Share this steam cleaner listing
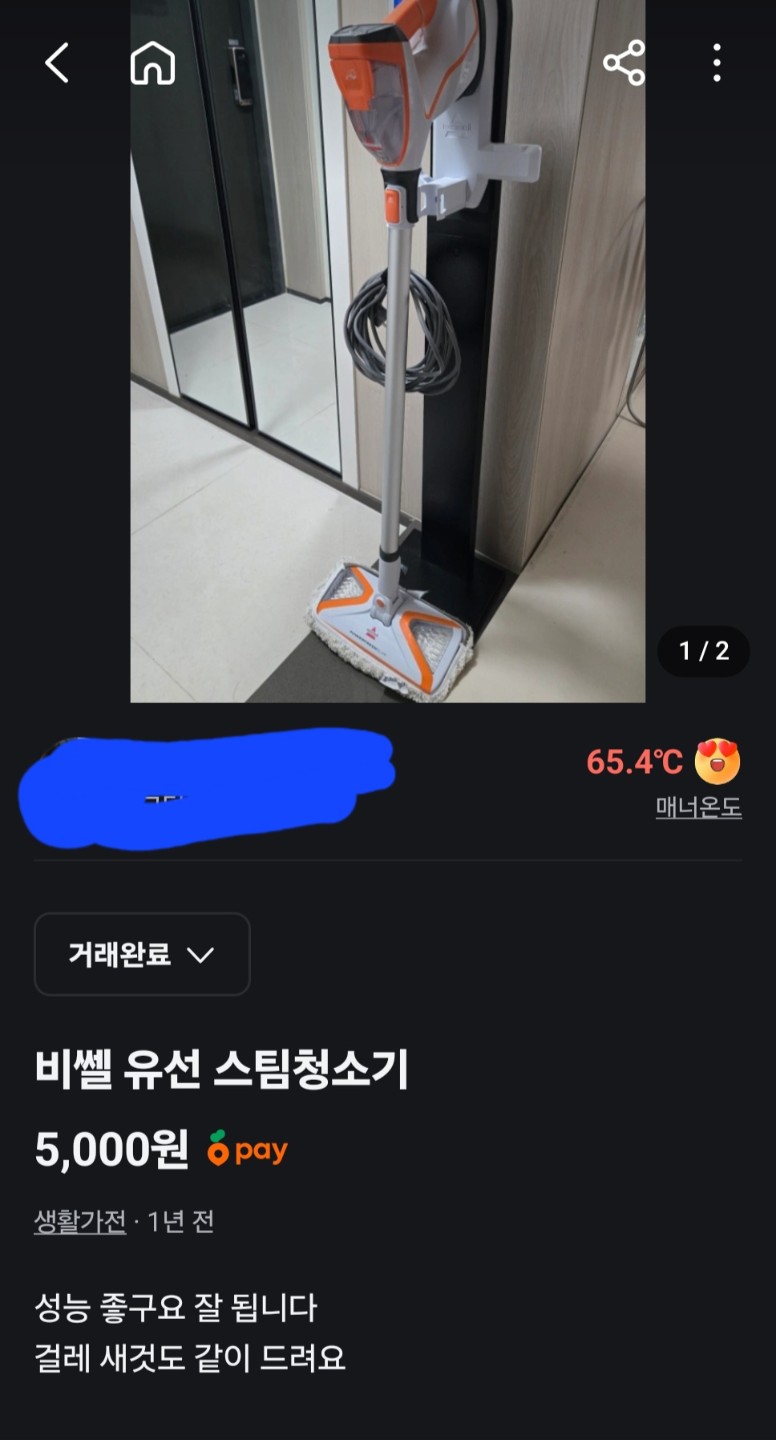 pos(623,63)
